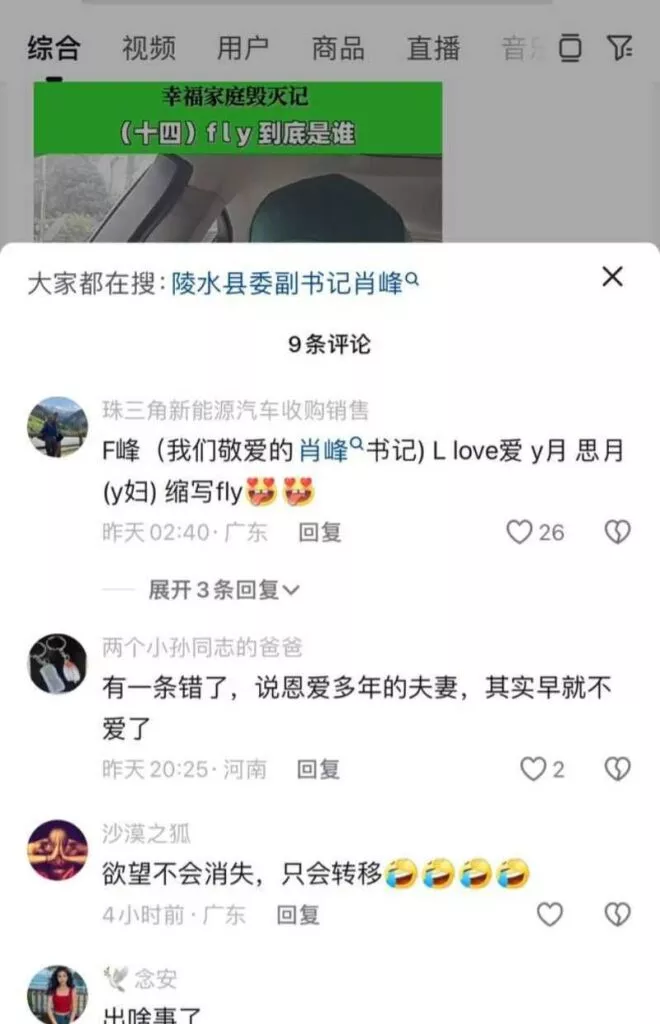Reply to 两个小孙同志的爸爸's comment
This screenshot has width=660, height=1024.
click(x=319, y=769)
